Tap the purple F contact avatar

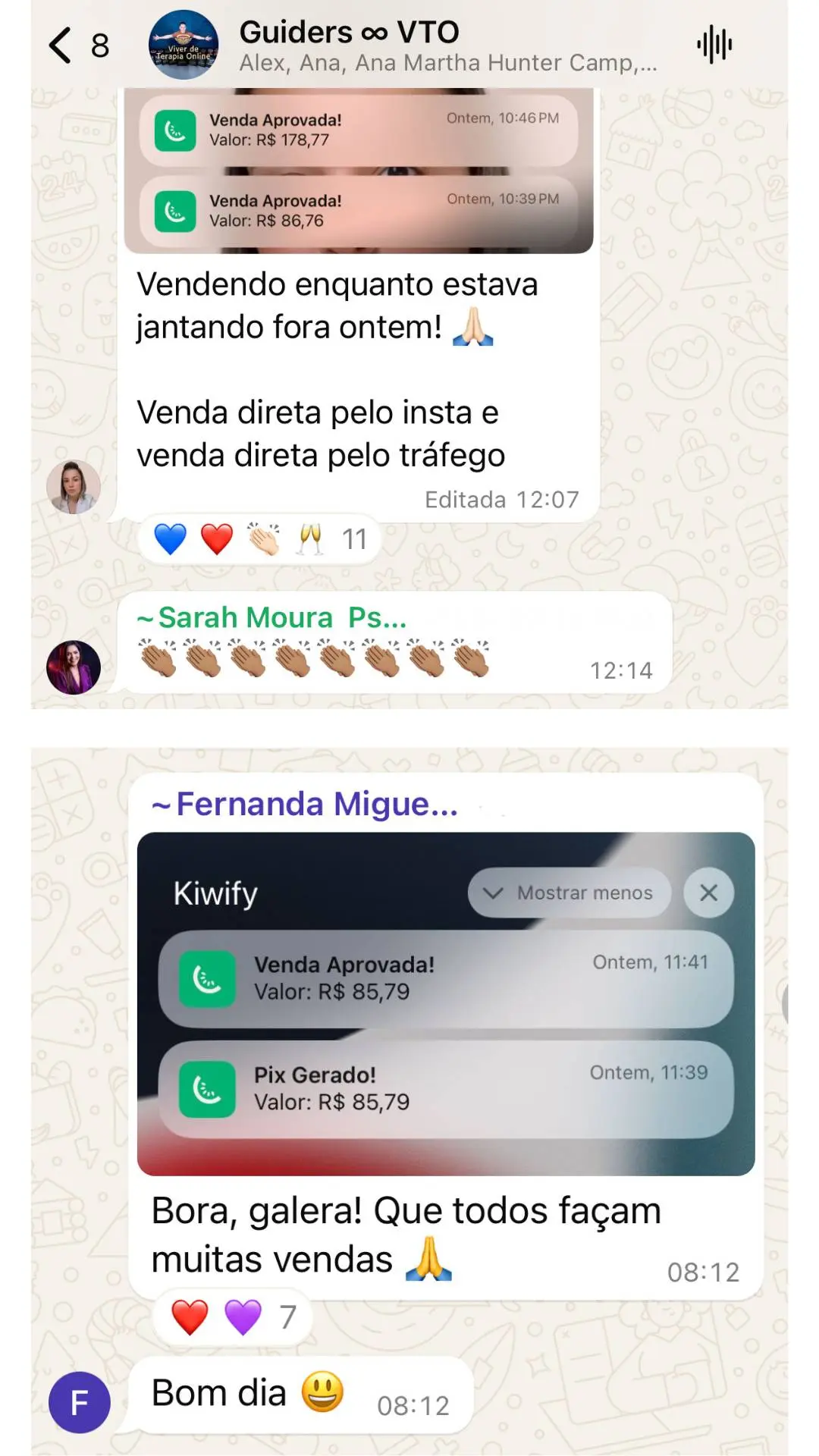78,1401
